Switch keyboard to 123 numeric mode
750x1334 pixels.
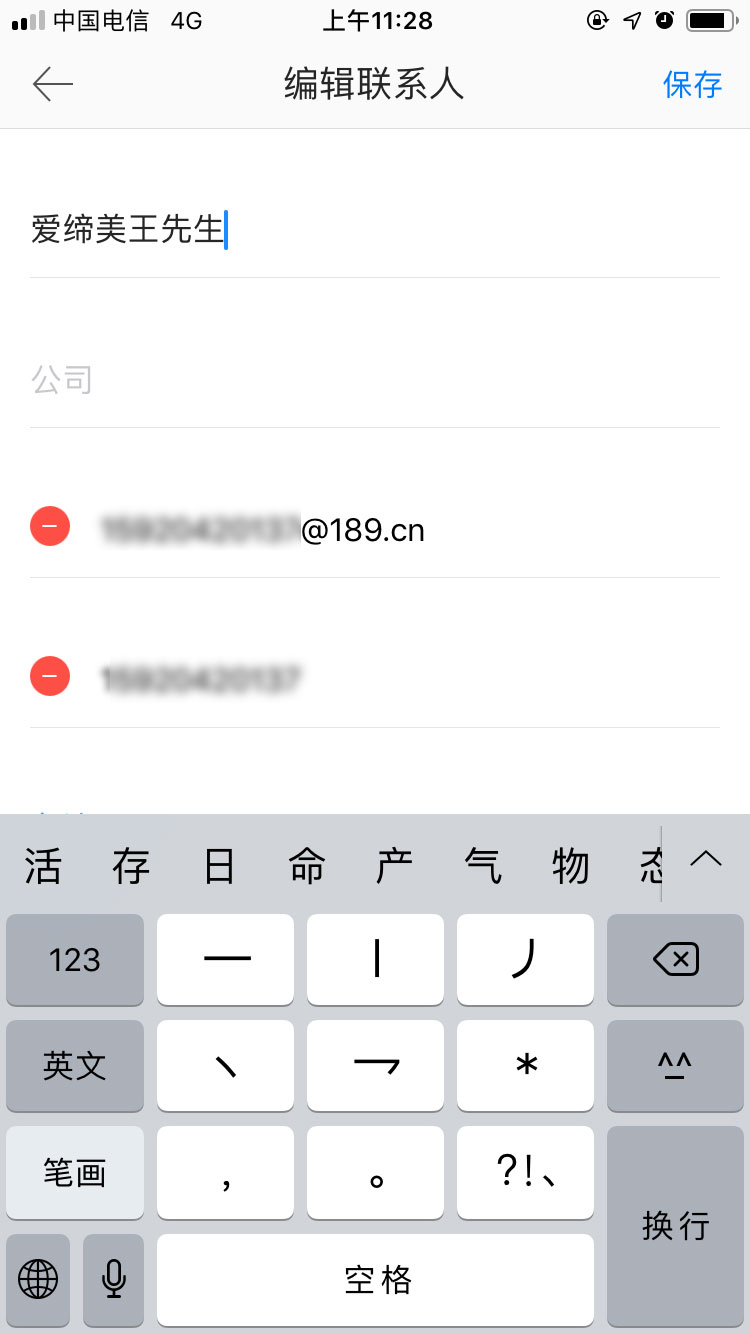click(x=75, y=960)
